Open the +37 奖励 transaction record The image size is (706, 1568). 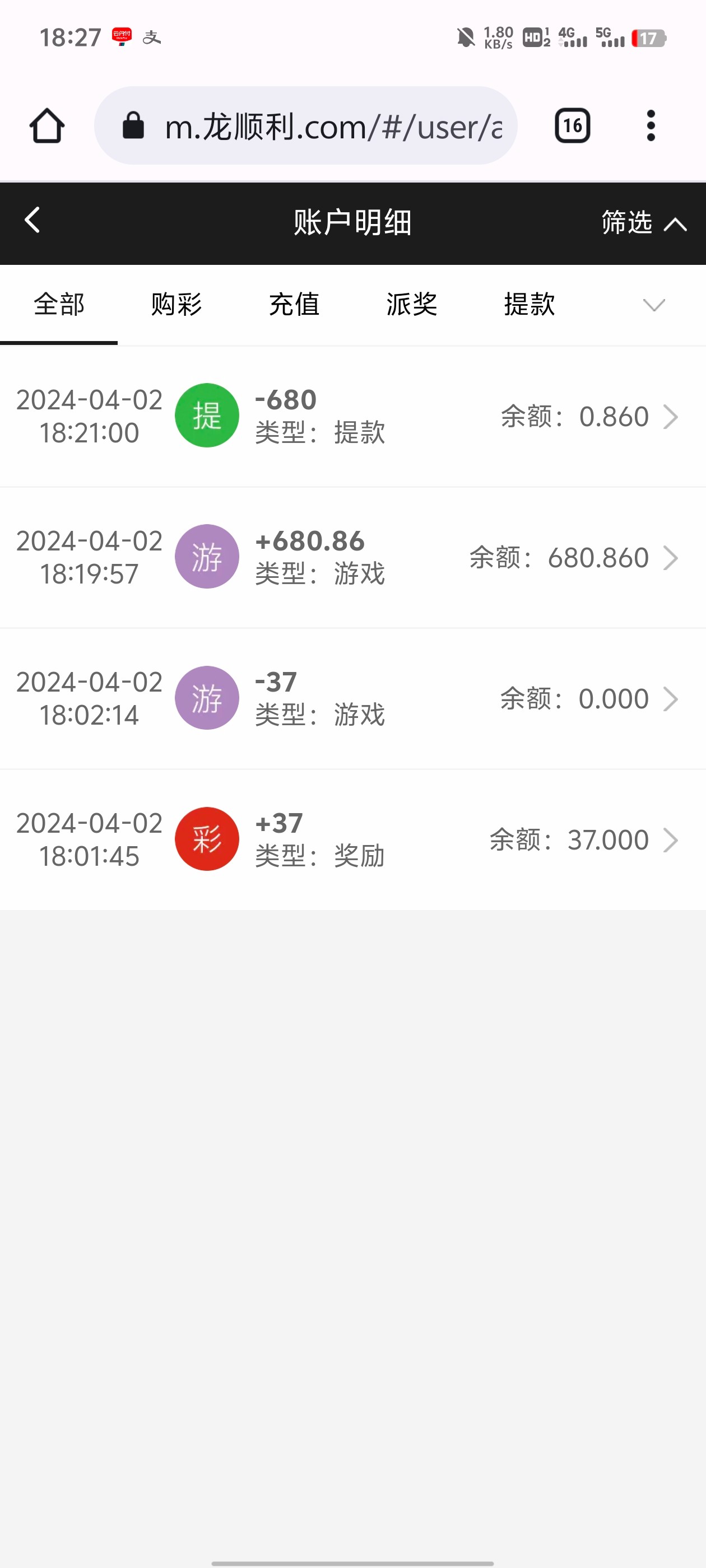click(352, 840)
